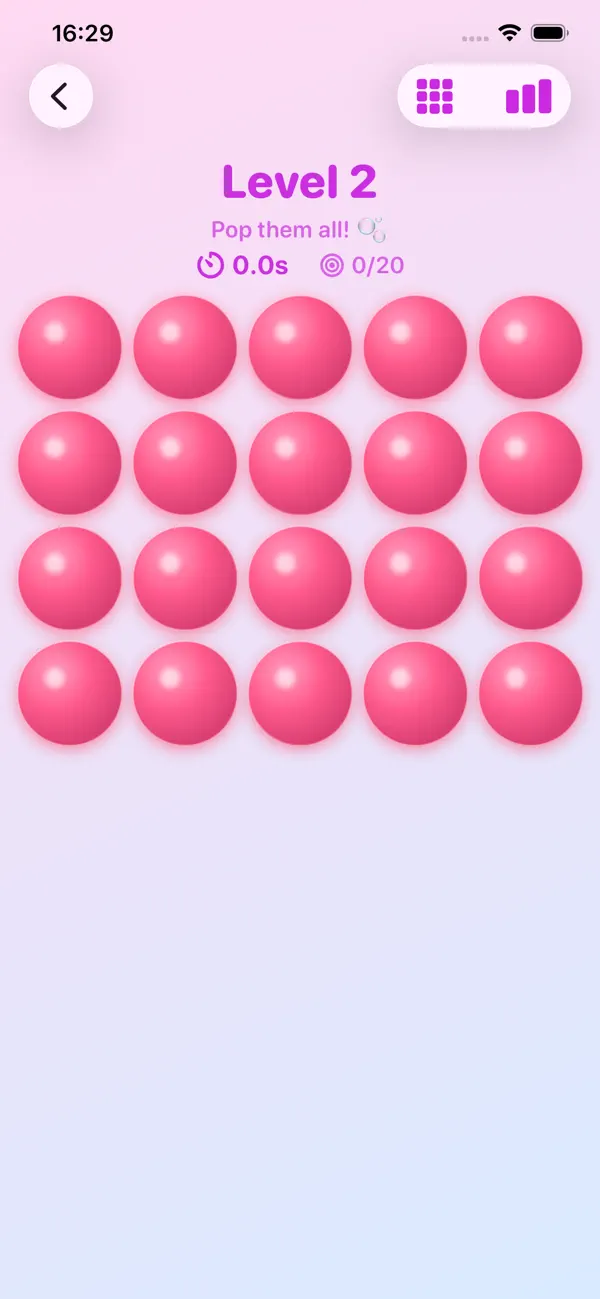
Task: Open the bar chart statistics
Action: pyautogui.click(x=528, y=96)
